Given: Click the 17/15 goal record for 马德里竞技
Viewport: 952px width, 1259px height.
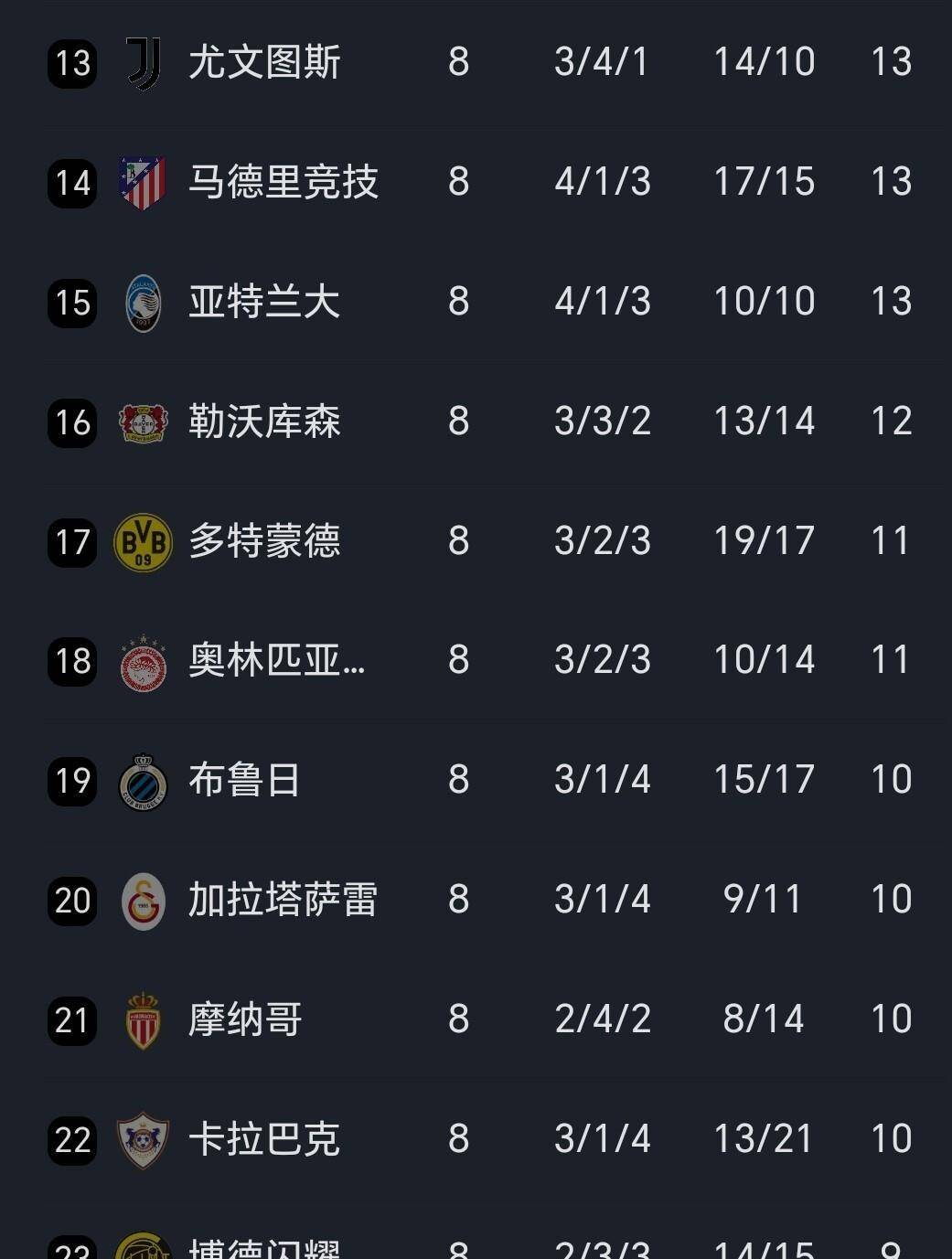Looking at the screenshot, I should [x=765, y=181].
